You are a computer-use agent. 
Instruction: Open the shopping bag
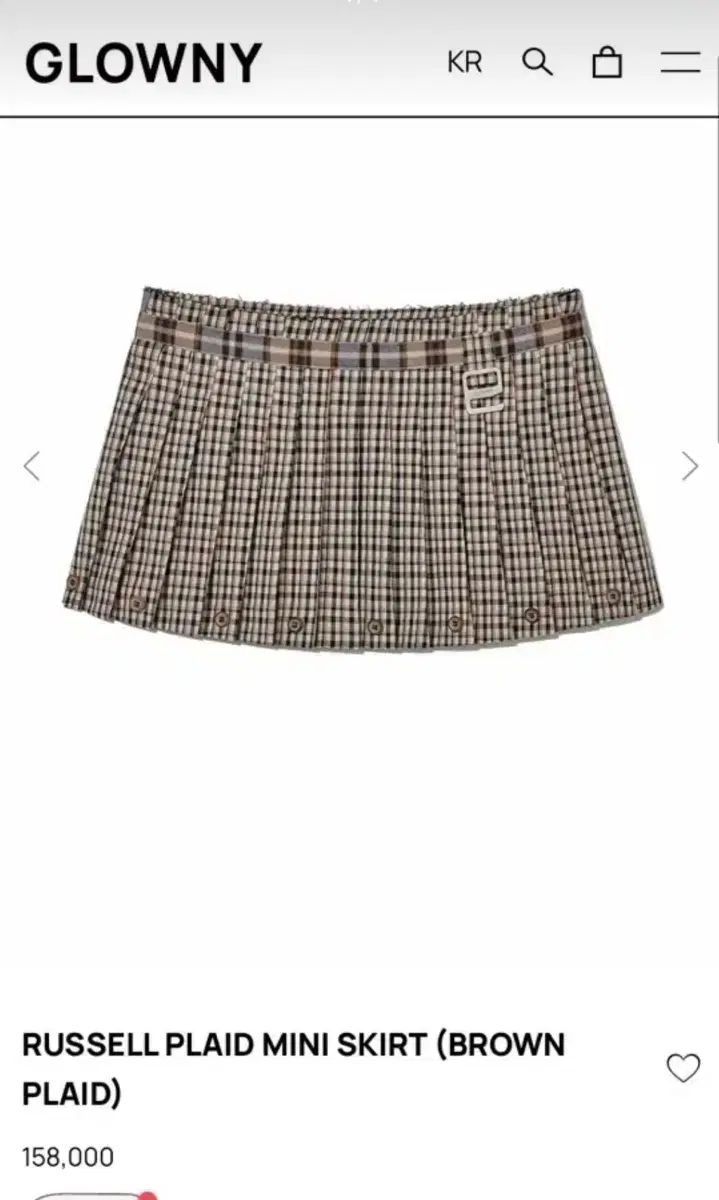click(x=607, y=62)
